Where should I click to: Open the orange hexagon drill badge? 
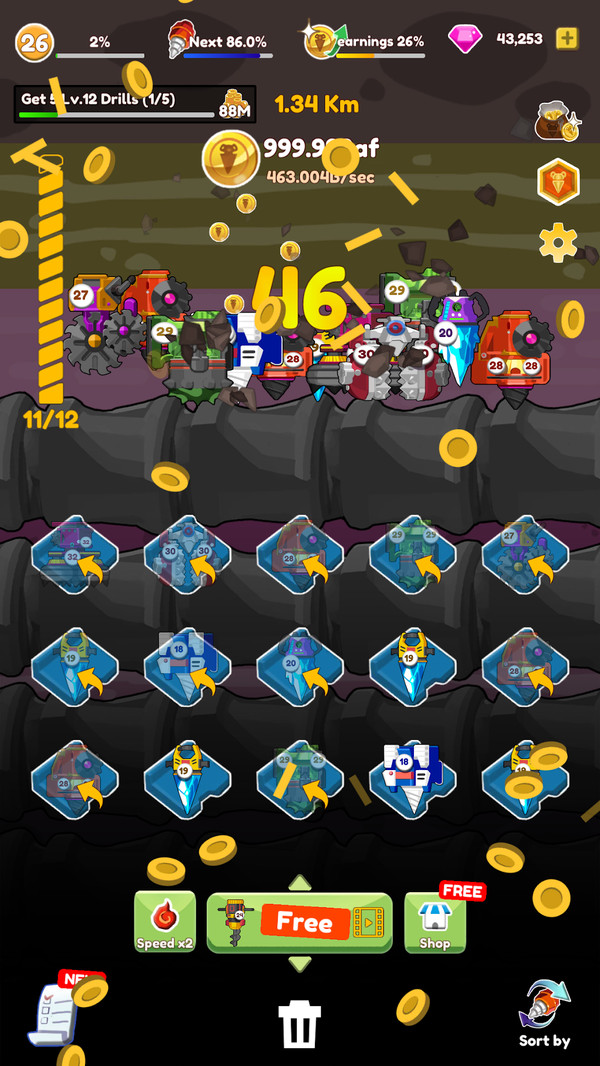click(x=558, y=183)
